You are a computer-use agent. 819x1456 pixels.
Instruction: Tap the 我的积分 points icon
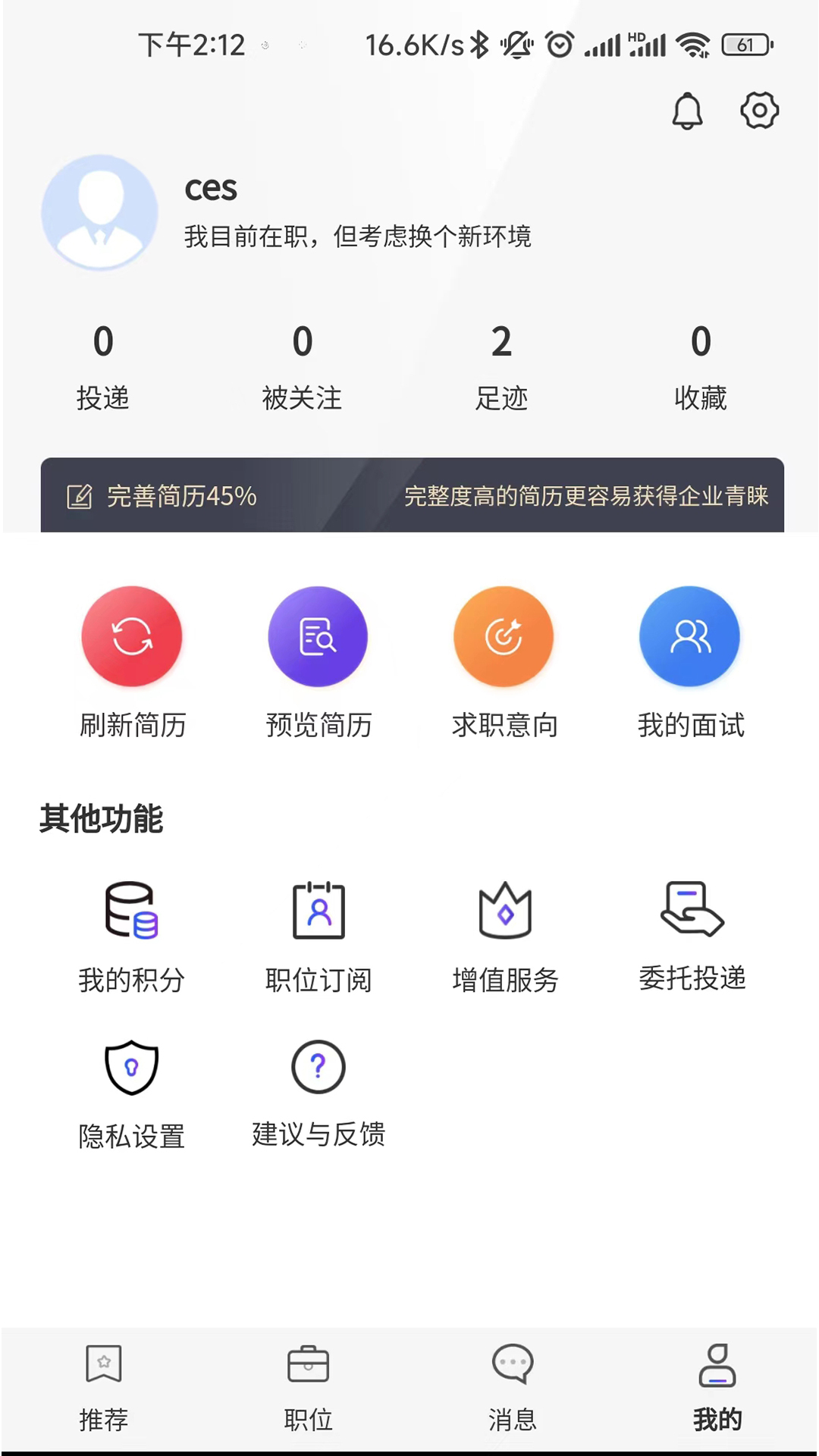[x=131, y=910]
